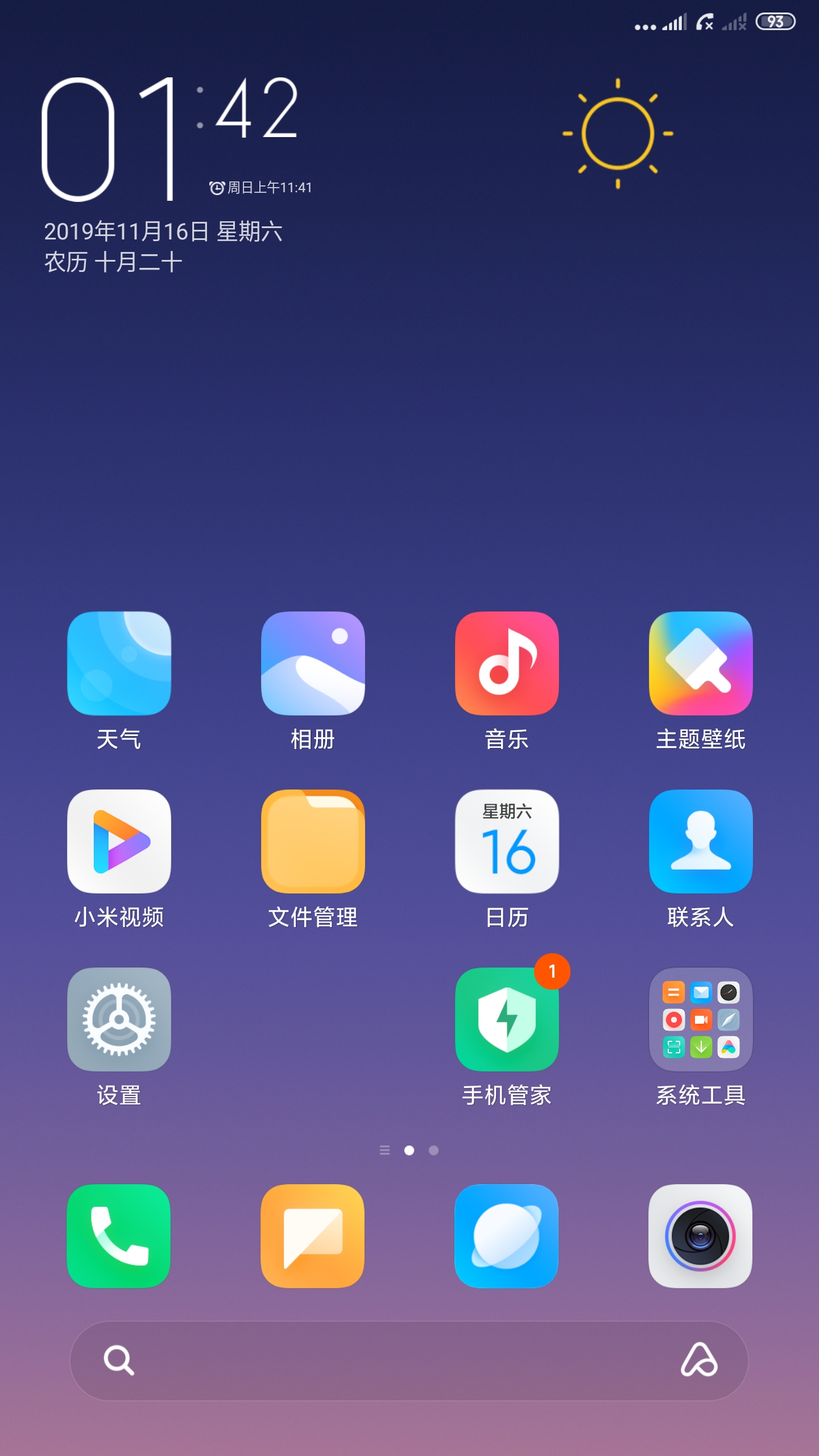
Task: Open the camera app in dock
Action: click(x=701, y=1235)
